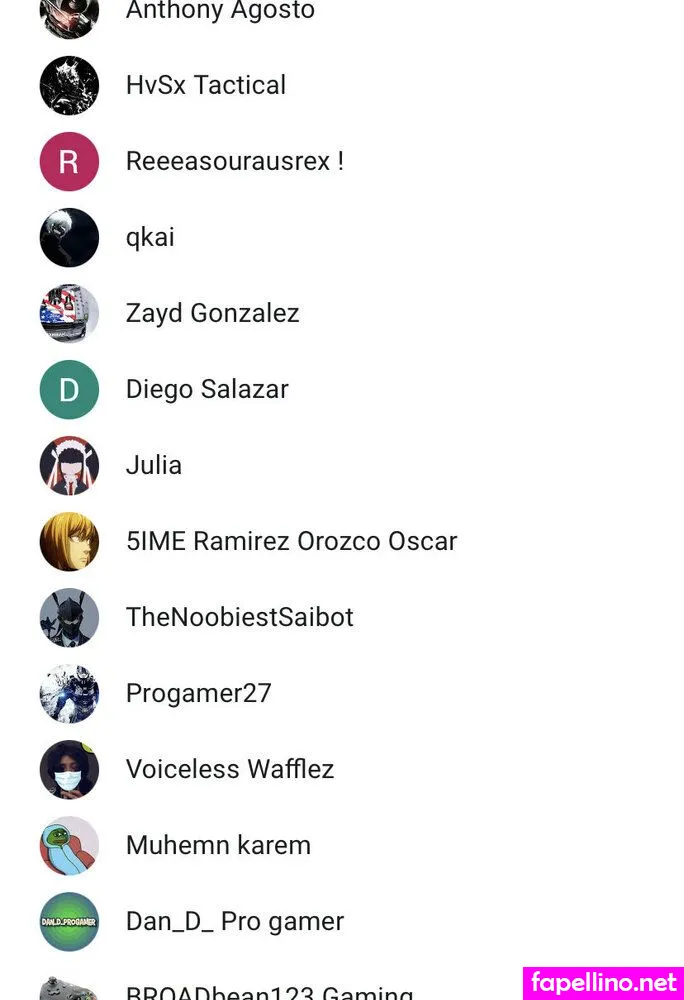Open Anthony Agosto's profile
The image size is (684, 1000).
point(220,12)
